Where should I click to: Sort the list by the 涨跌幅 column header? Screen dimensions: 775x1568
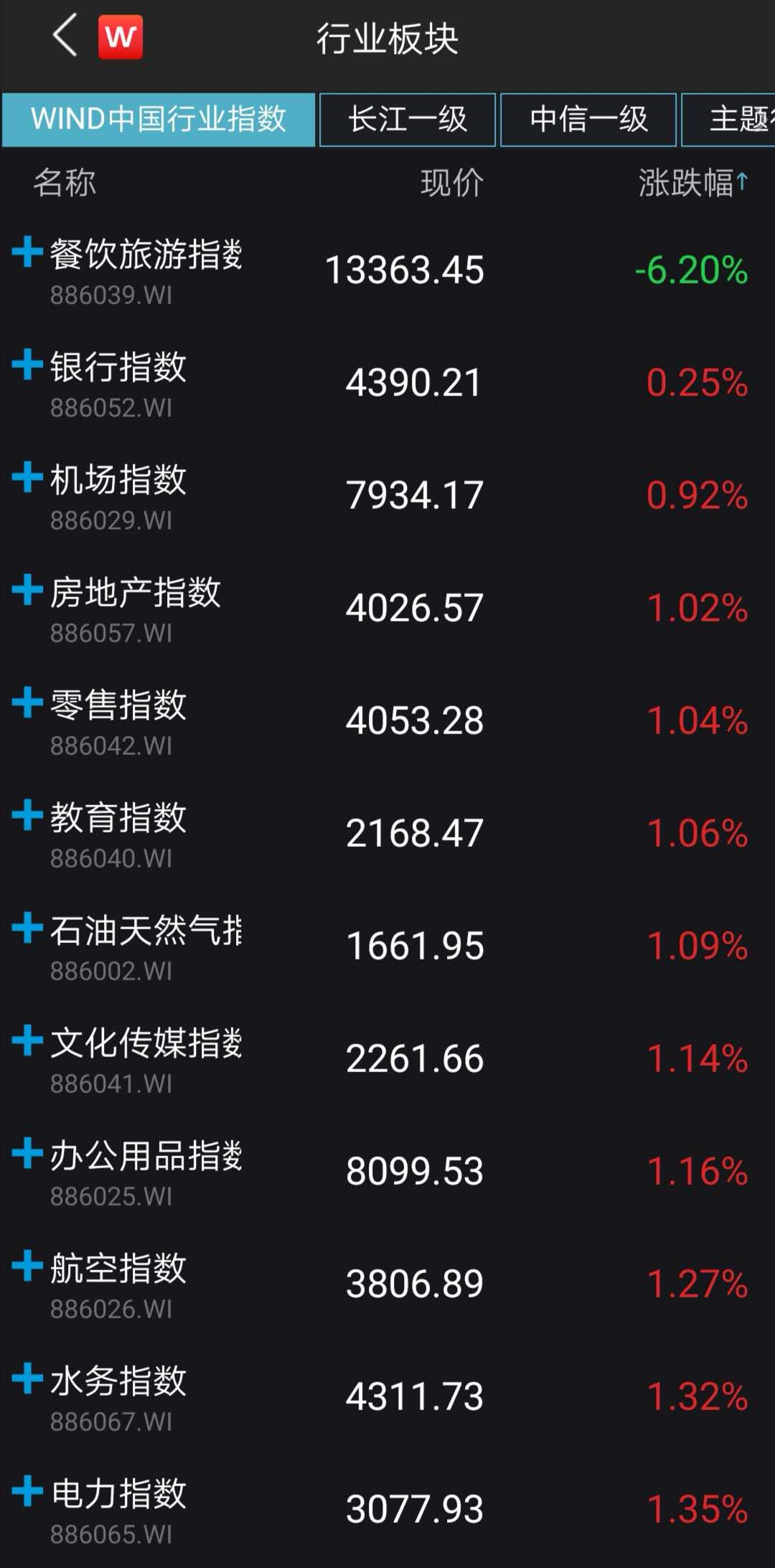click(x=693, y=183)
